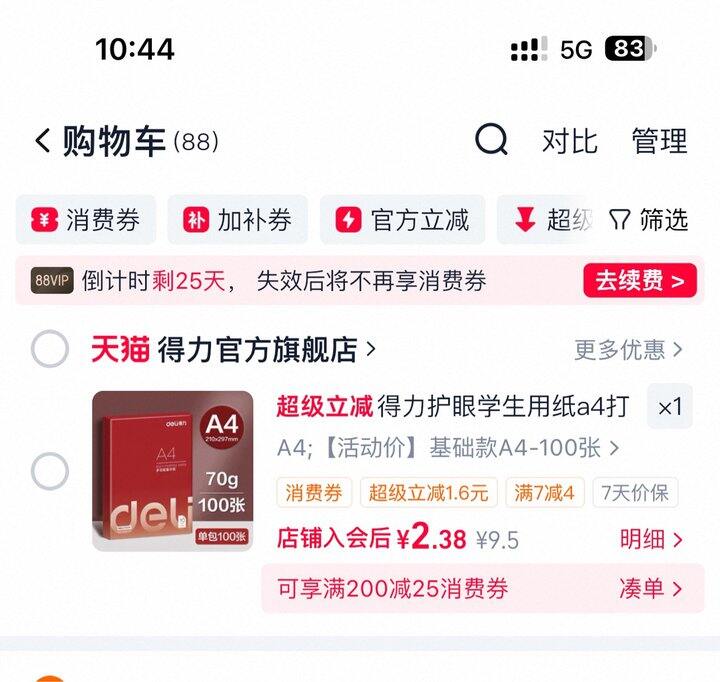Tap 凑单 to add more items
720x682 pixels.
pyautogui.click(x=651, y=588)
